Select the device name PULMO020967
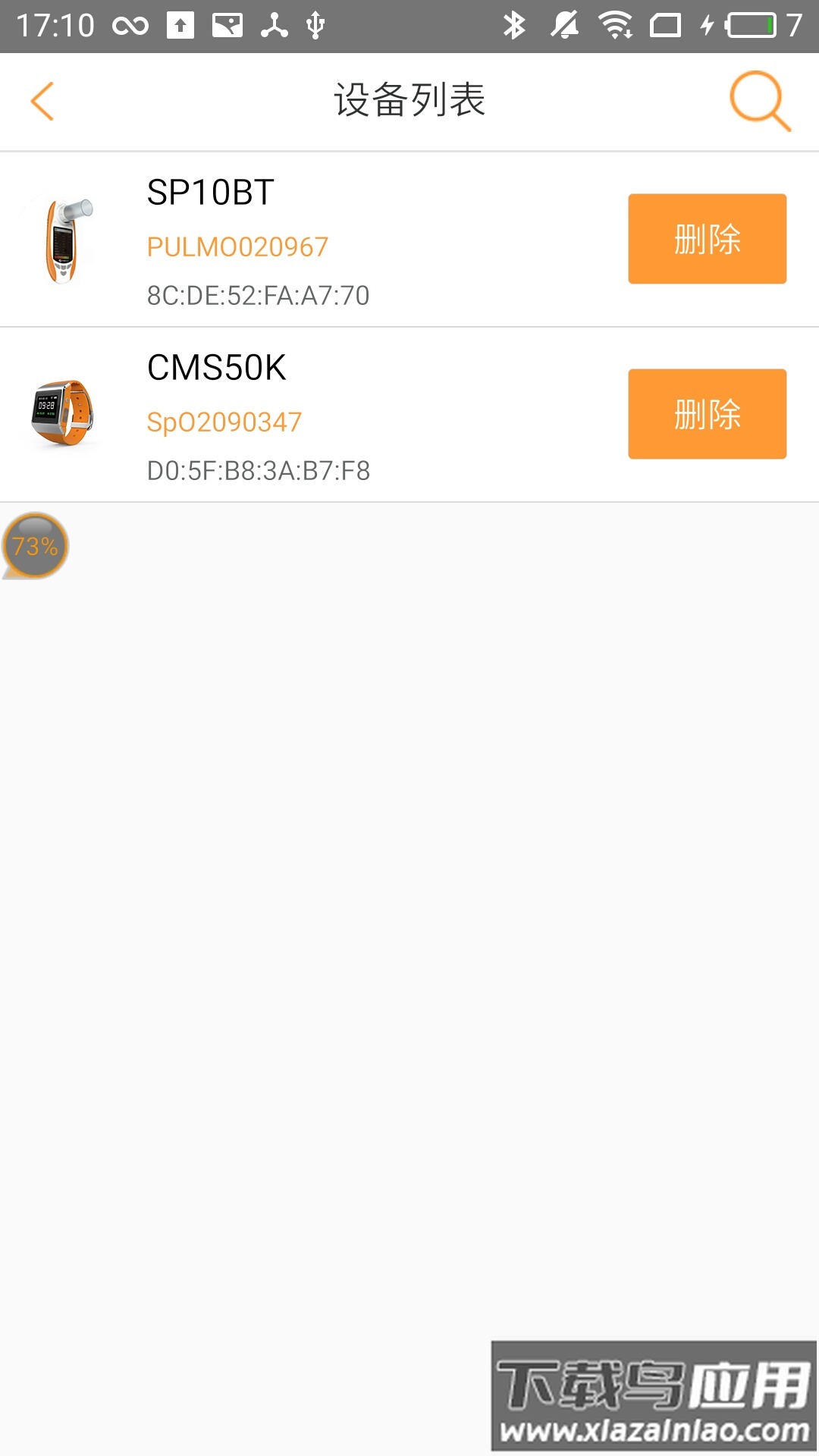The height and width of the screenshot is (1456, 819). click(237, 246)
